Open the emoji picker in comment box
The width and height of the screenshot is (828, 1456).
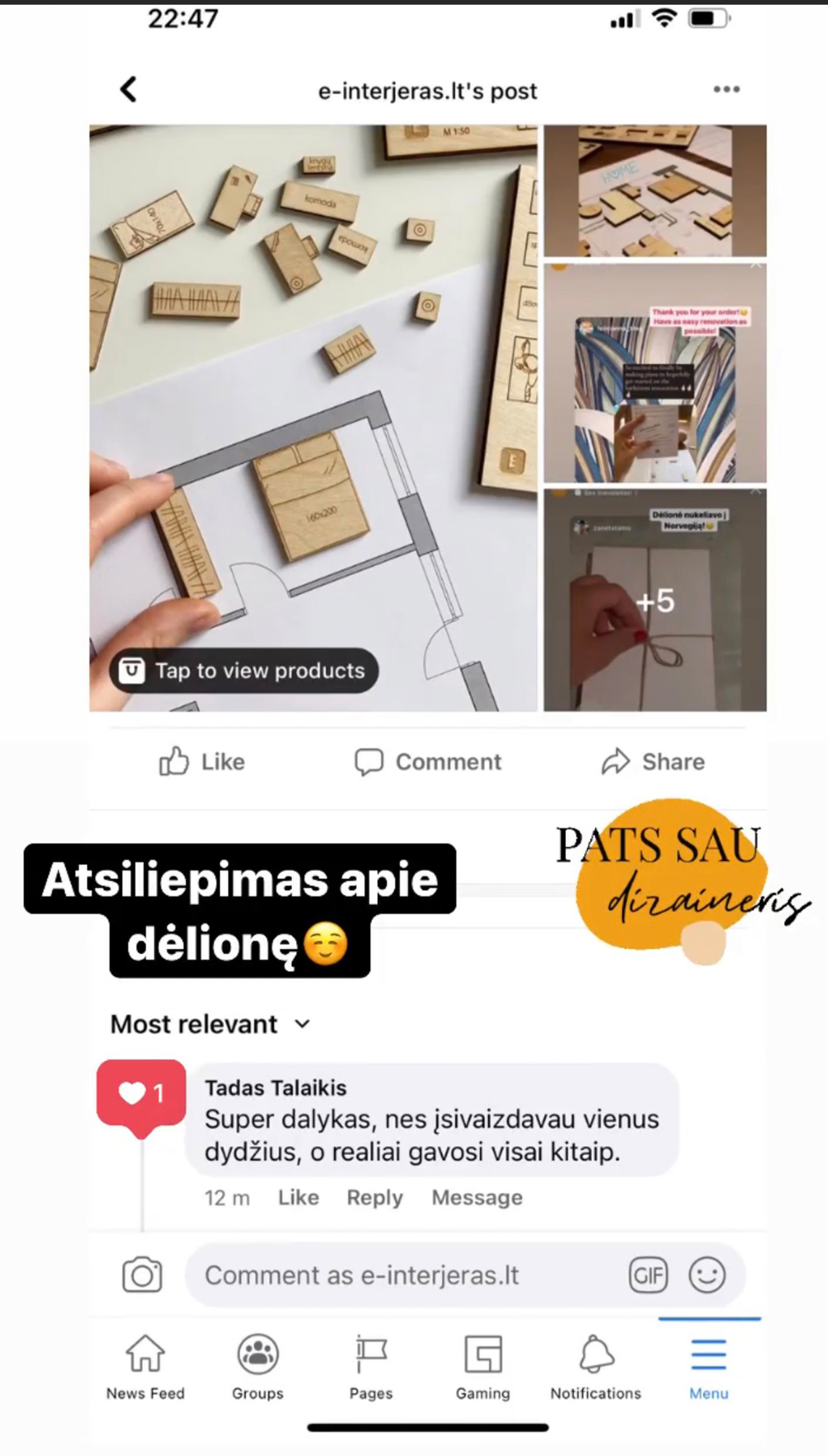tap(707, 1275)
